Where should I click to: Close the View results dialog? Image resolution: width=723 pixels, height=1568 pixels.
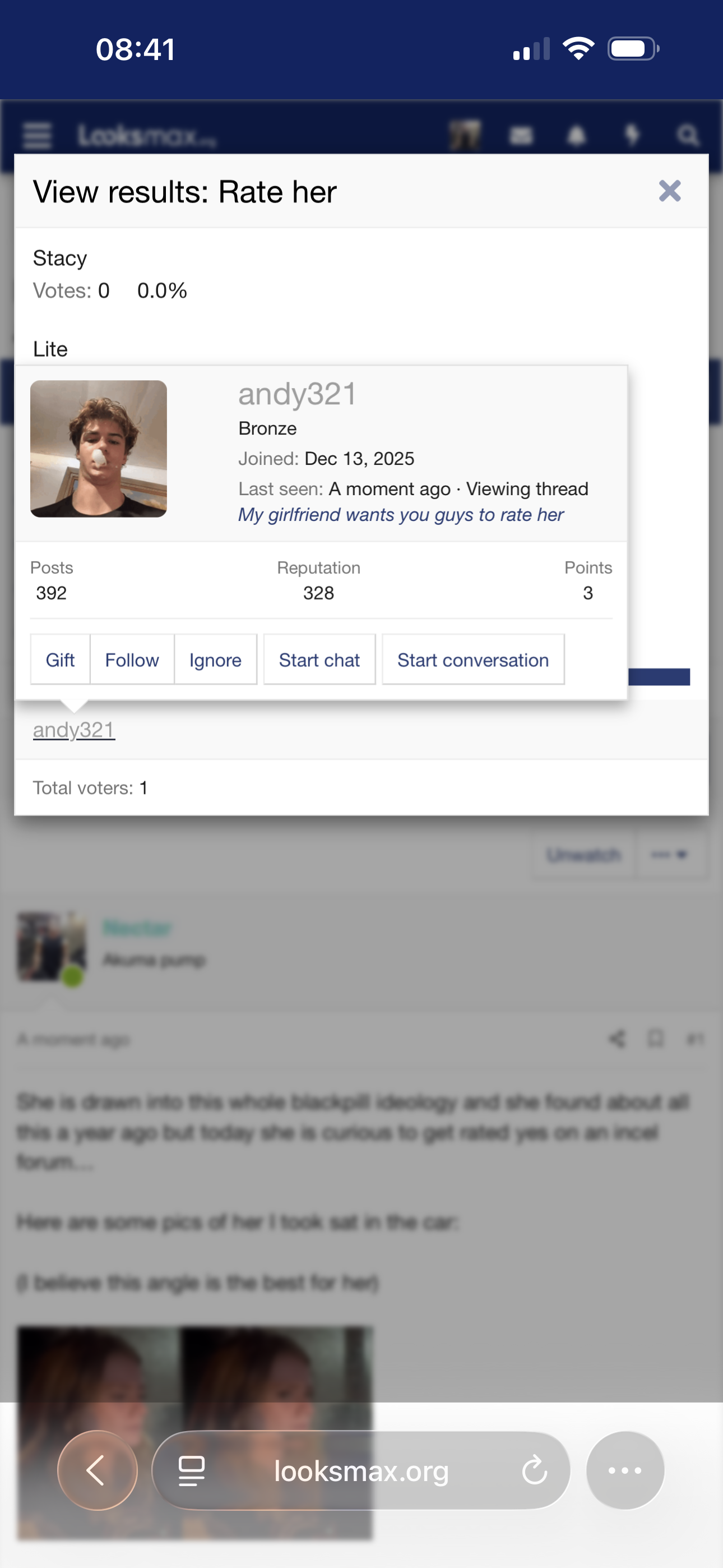click(x=669, y=191)
